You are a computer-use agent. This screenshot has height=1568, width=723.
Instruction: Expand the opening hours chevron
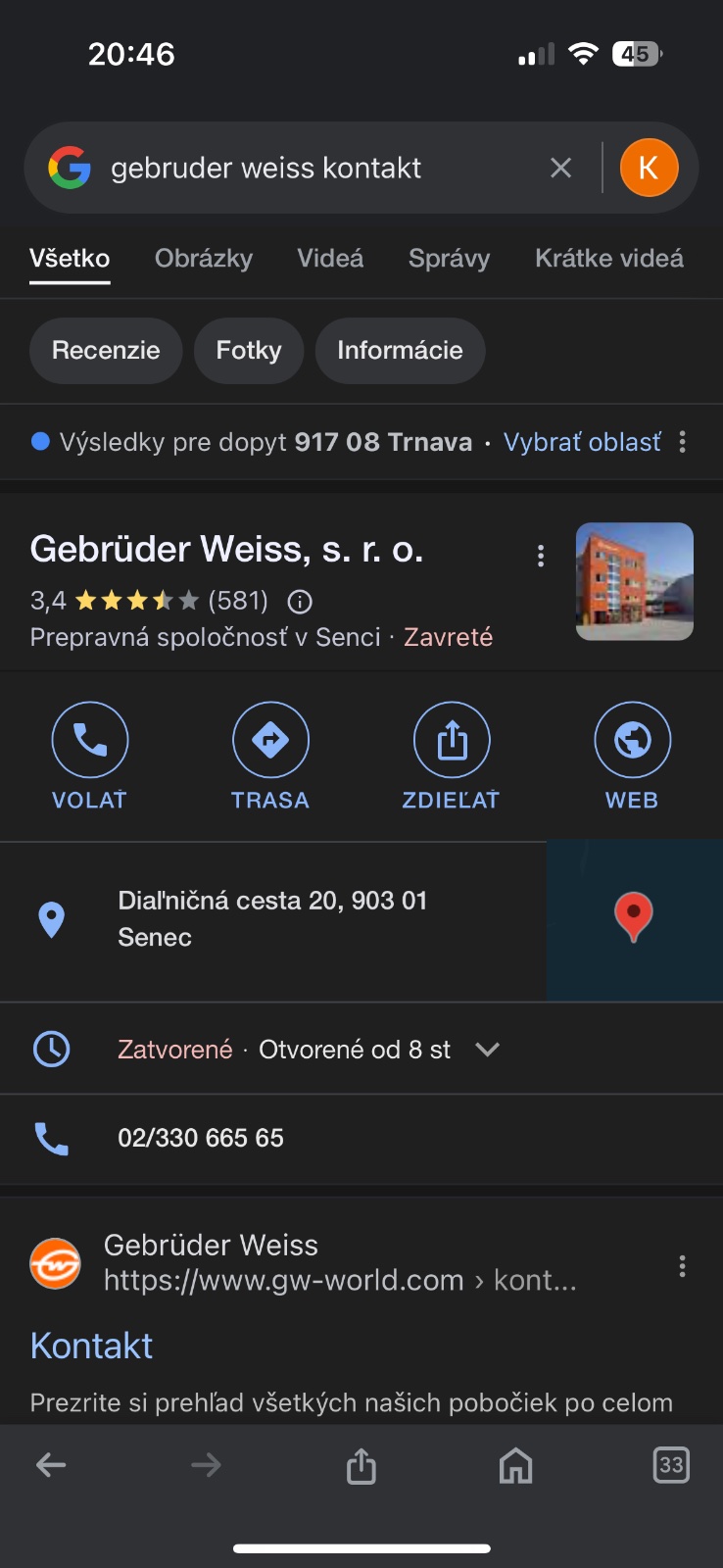(x=487, y=1050)
